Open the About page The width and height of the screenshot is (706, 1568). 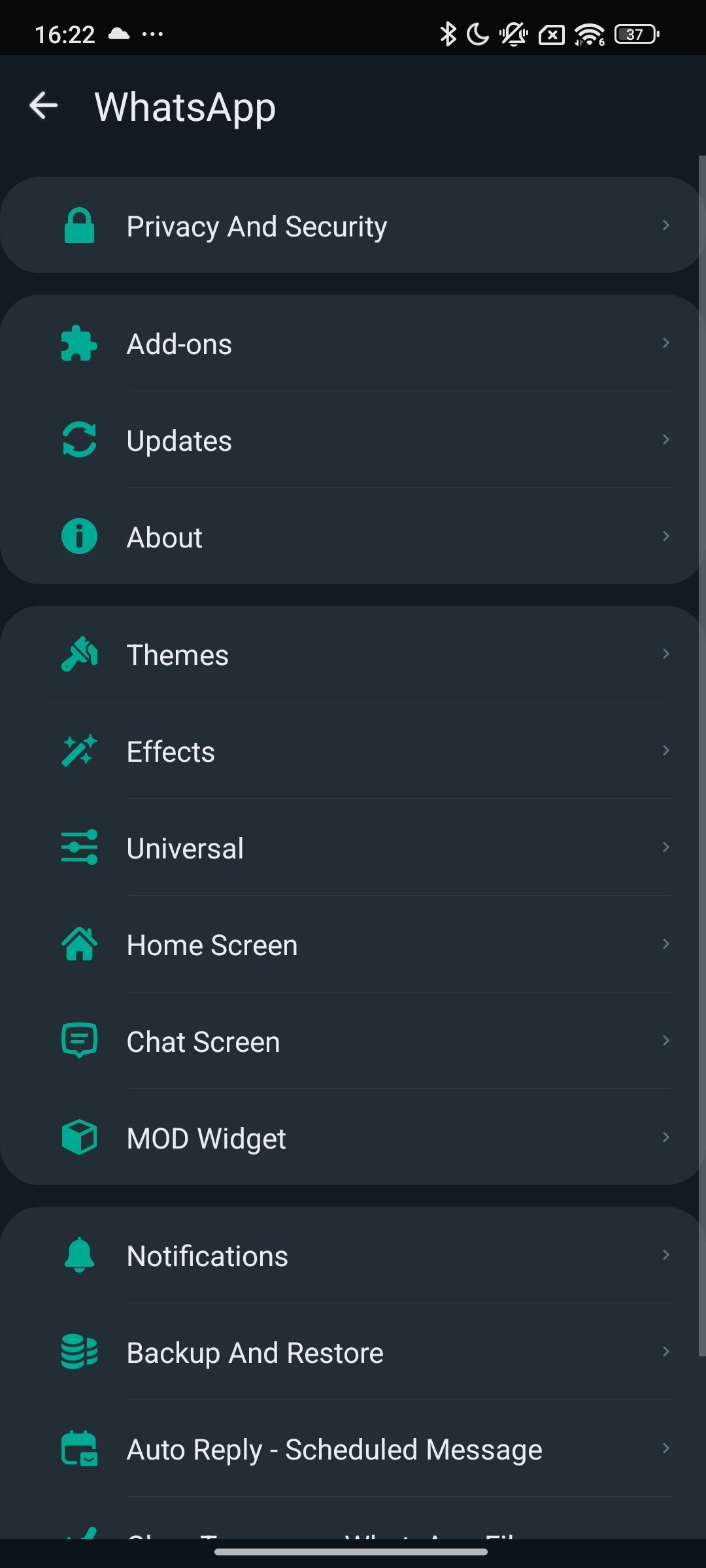(x=353, y=536)
